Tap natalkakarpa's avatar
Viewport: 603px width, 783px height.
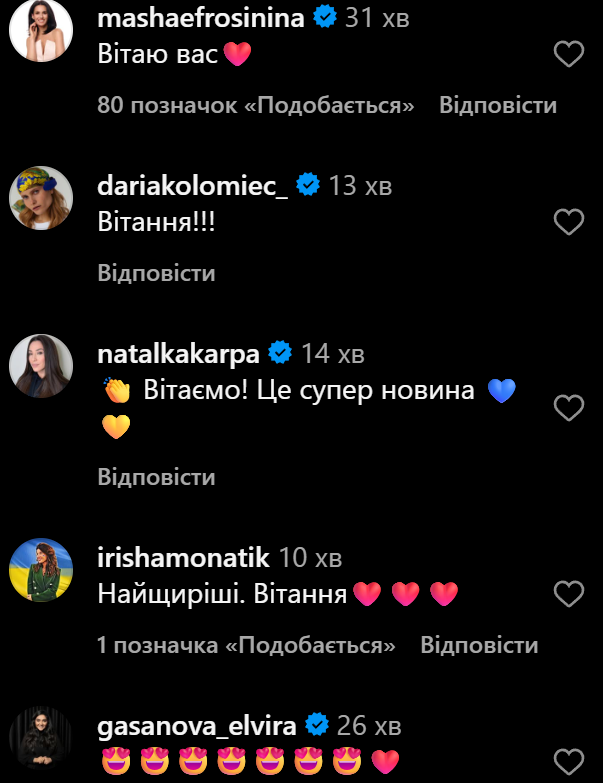pyautogui.click(x=41, y=367)
